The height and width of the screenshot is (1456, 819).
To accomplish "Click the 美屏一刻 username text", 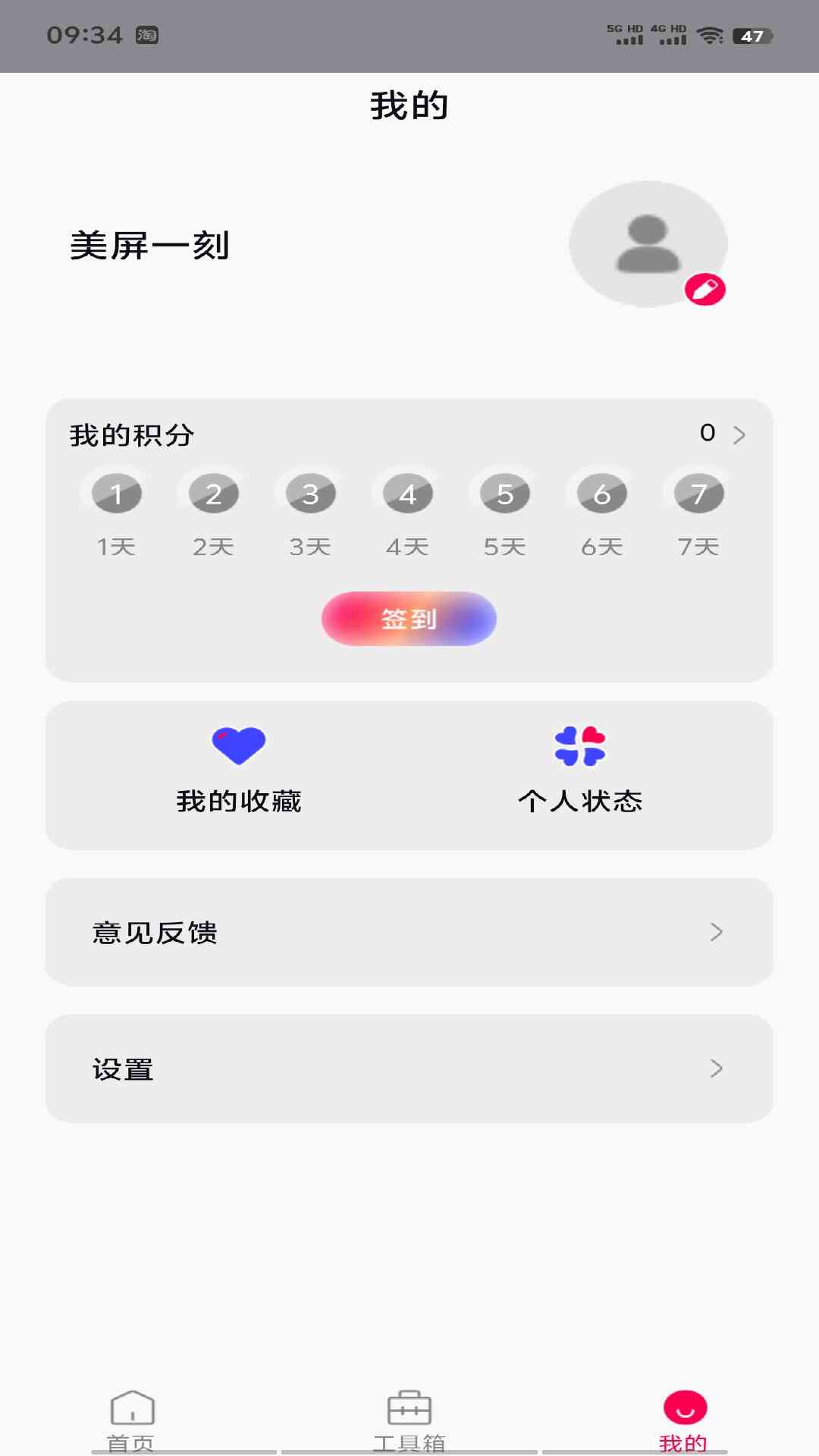I will point(149,244).
